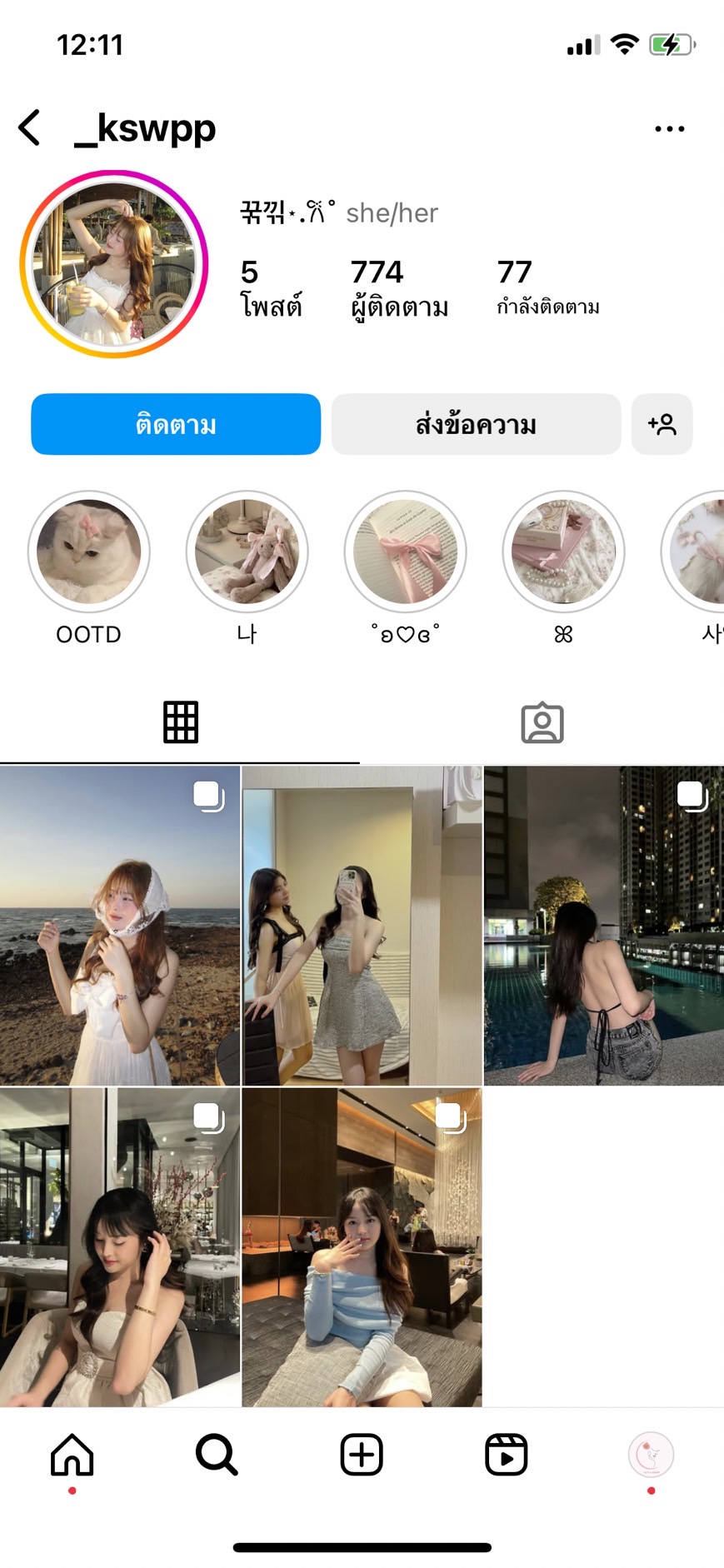View the profile picture story
Image resolution: width=724 pixels, height=1568 pixels.
[x=114, y=264]
